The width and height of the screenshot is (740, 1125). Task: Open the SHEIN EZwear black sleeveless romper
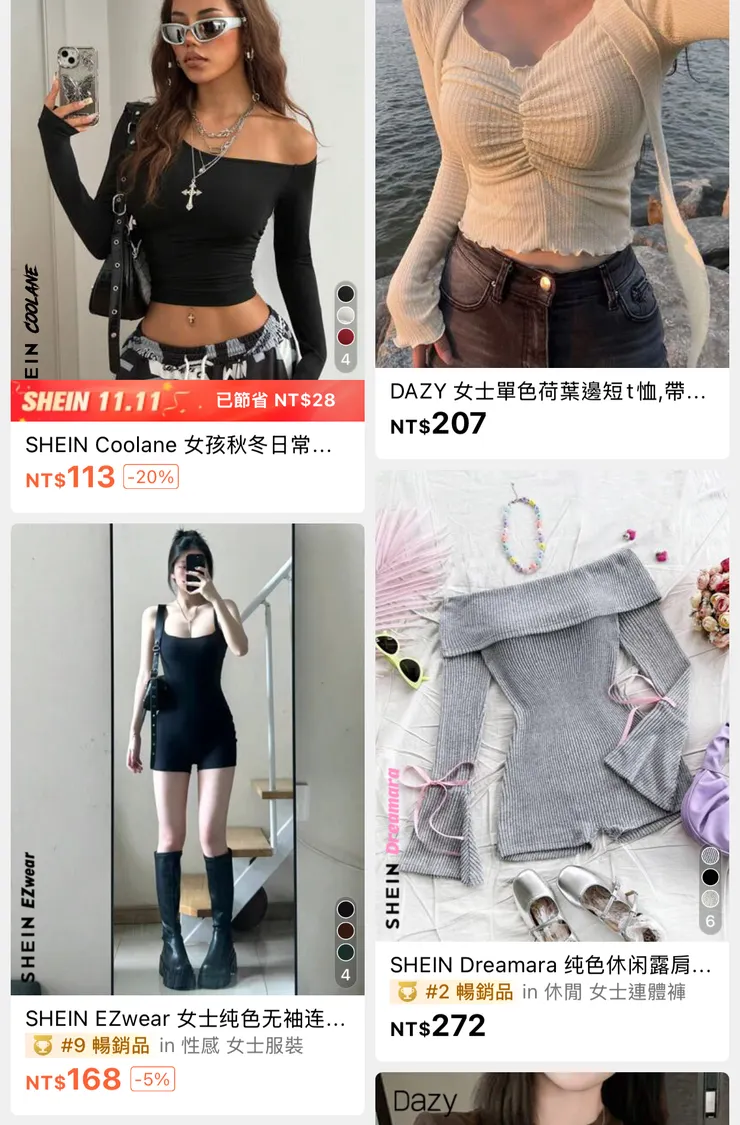click(187, 758)
